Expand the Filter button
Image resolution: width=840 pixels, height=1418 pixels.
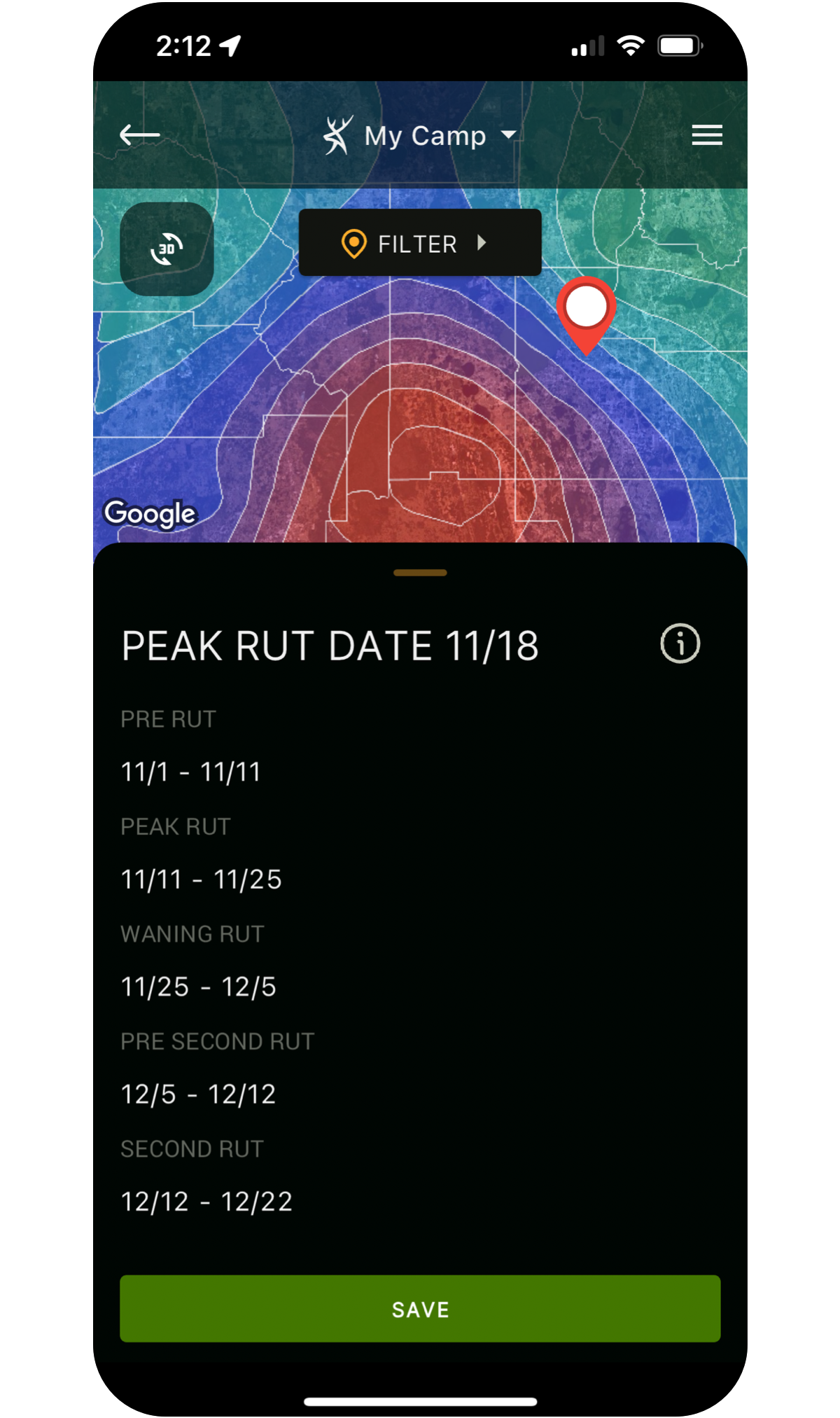(x=420, y=242)
